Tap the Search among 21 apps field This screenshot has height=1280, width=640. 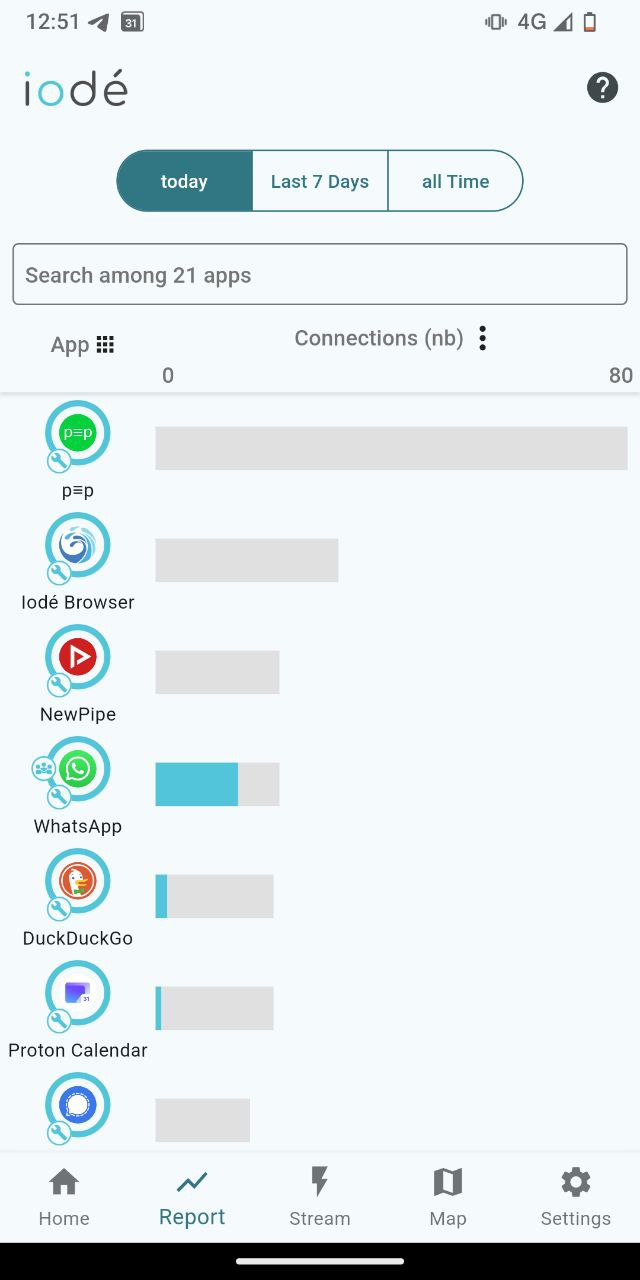click(x=320, y=274)
